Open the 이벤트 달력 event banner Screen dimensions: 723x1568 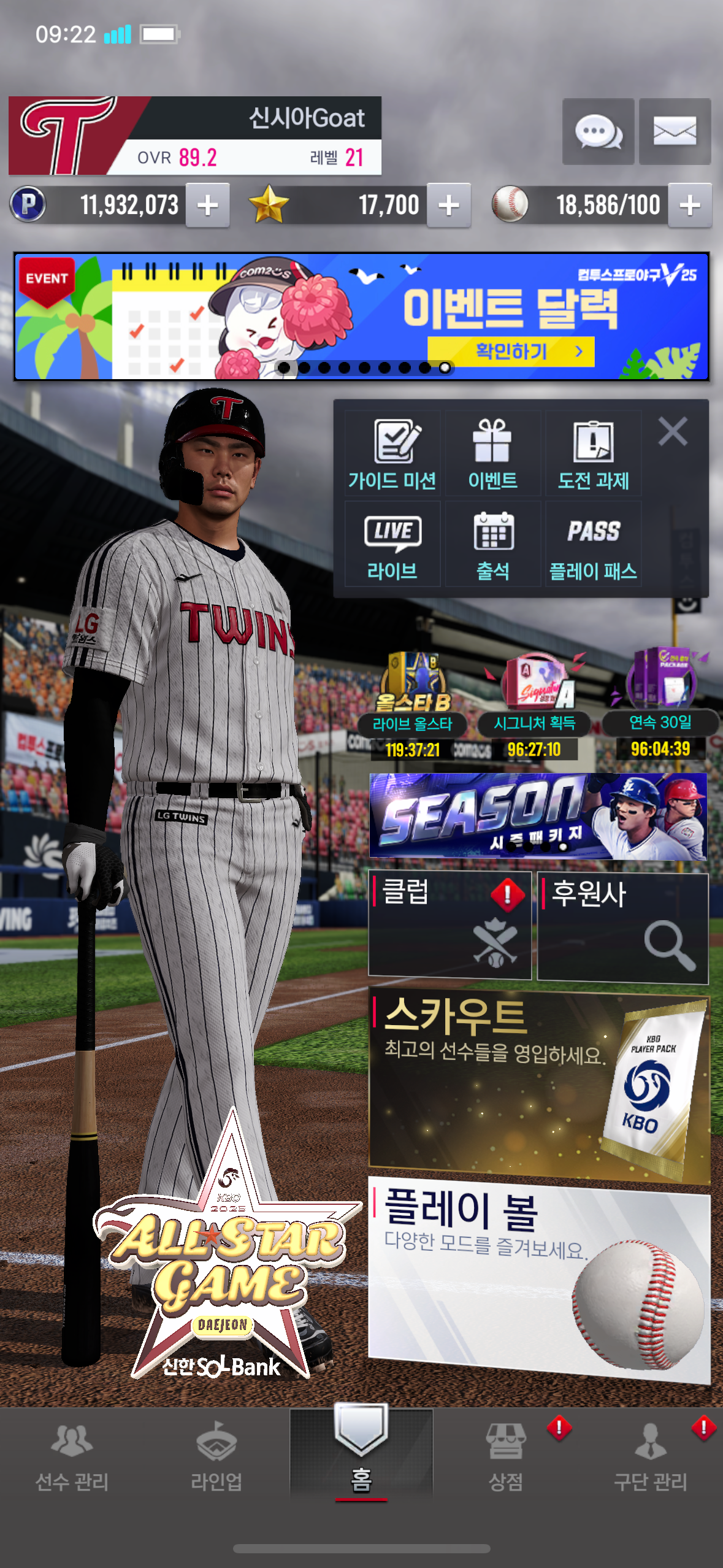click(361, 317)
